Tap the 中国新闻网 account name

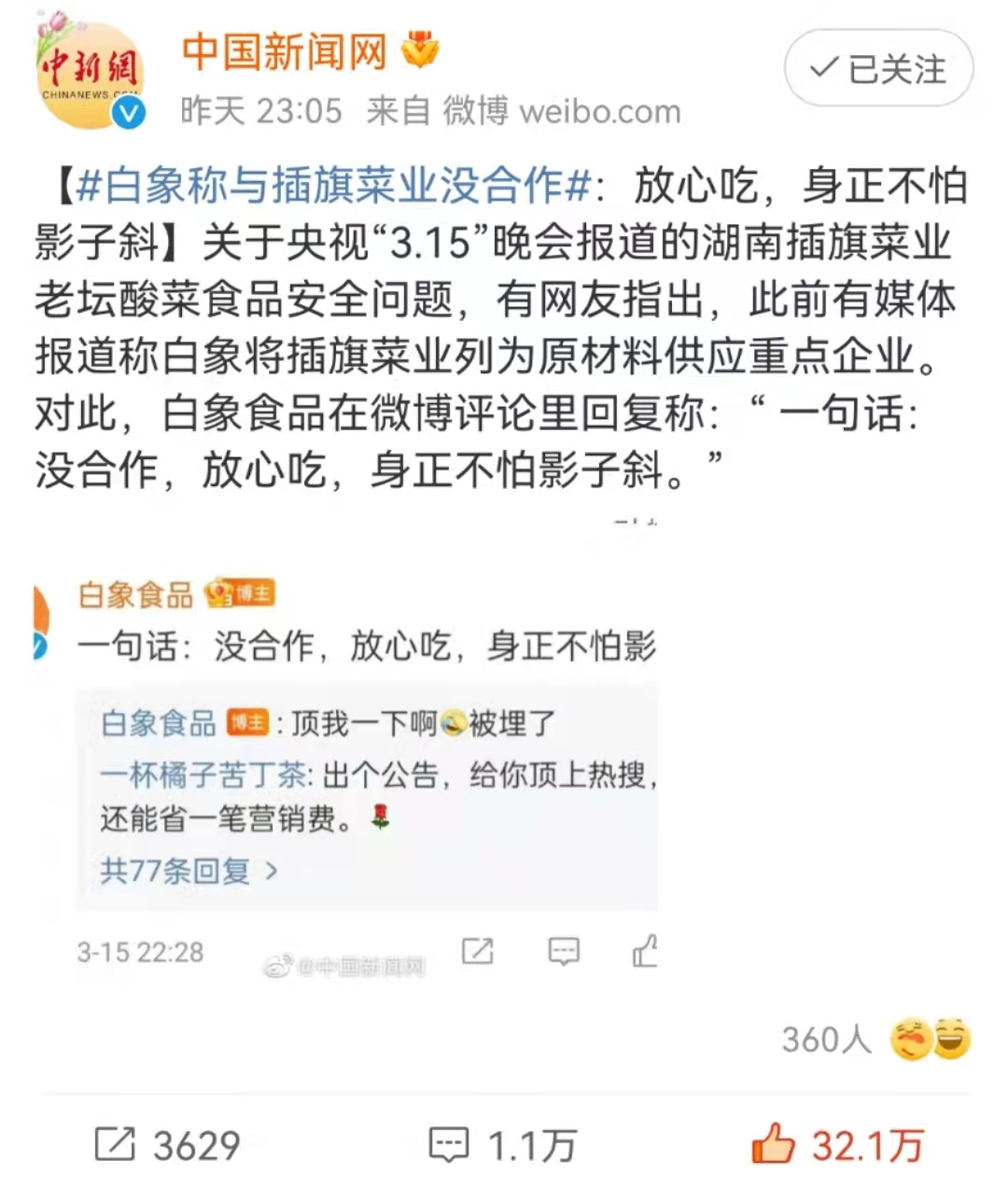click(x=284, y=50)
